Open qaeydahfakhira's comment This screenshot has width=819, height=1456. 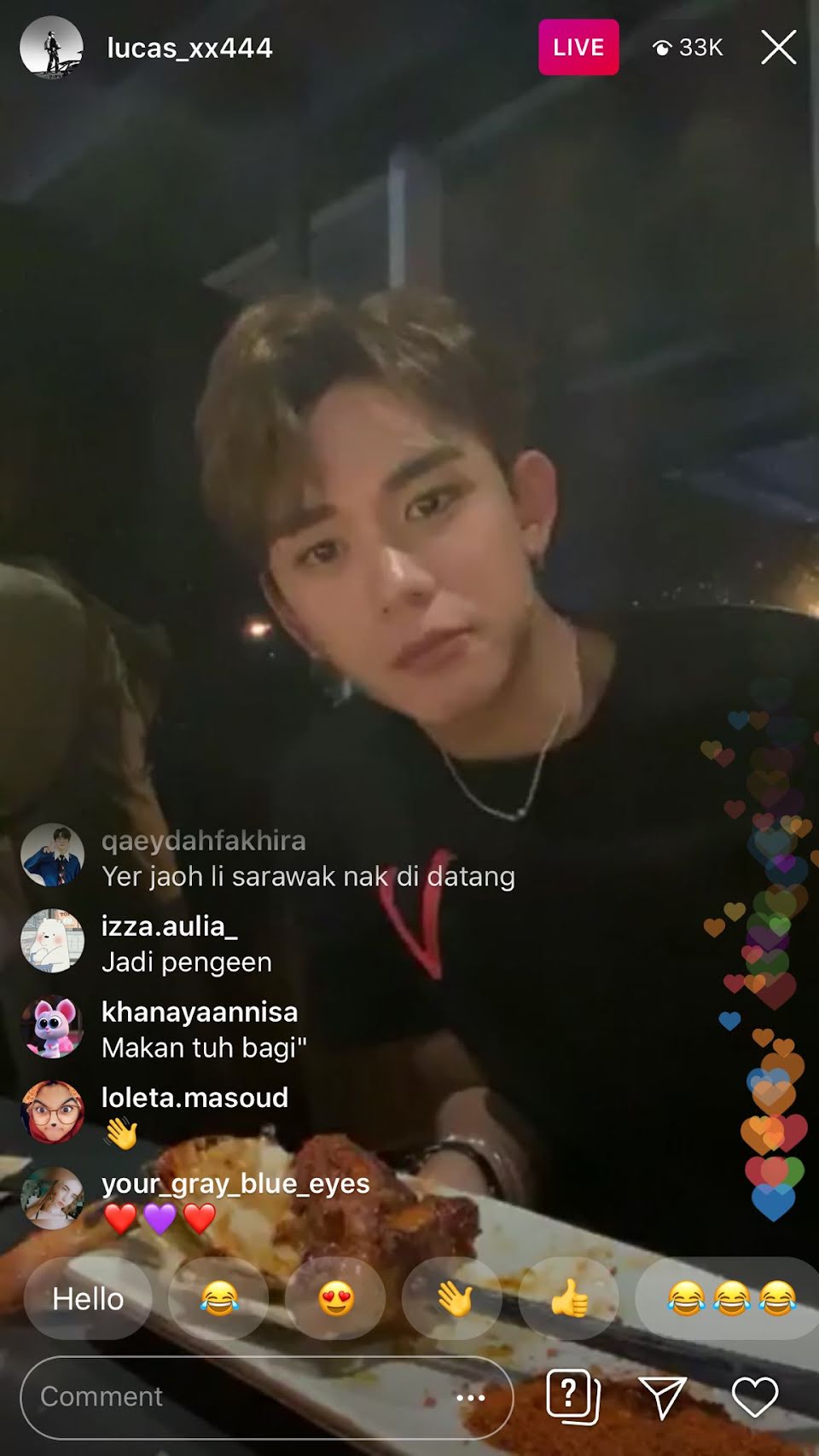(x=307, y=859)
